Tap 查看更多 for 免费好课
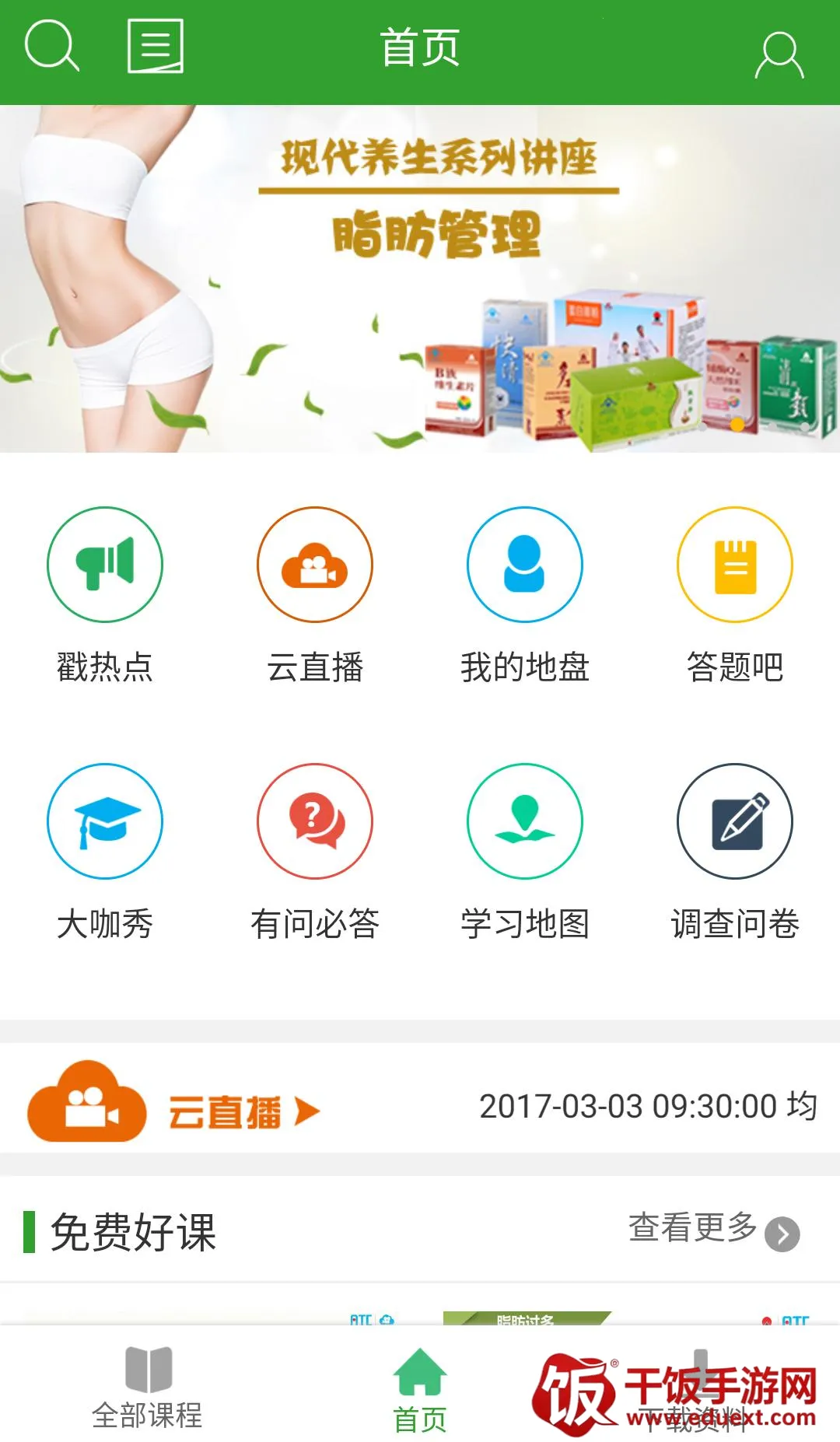Viewport: 840px width, 1442px height. [x=712, y=1230]
